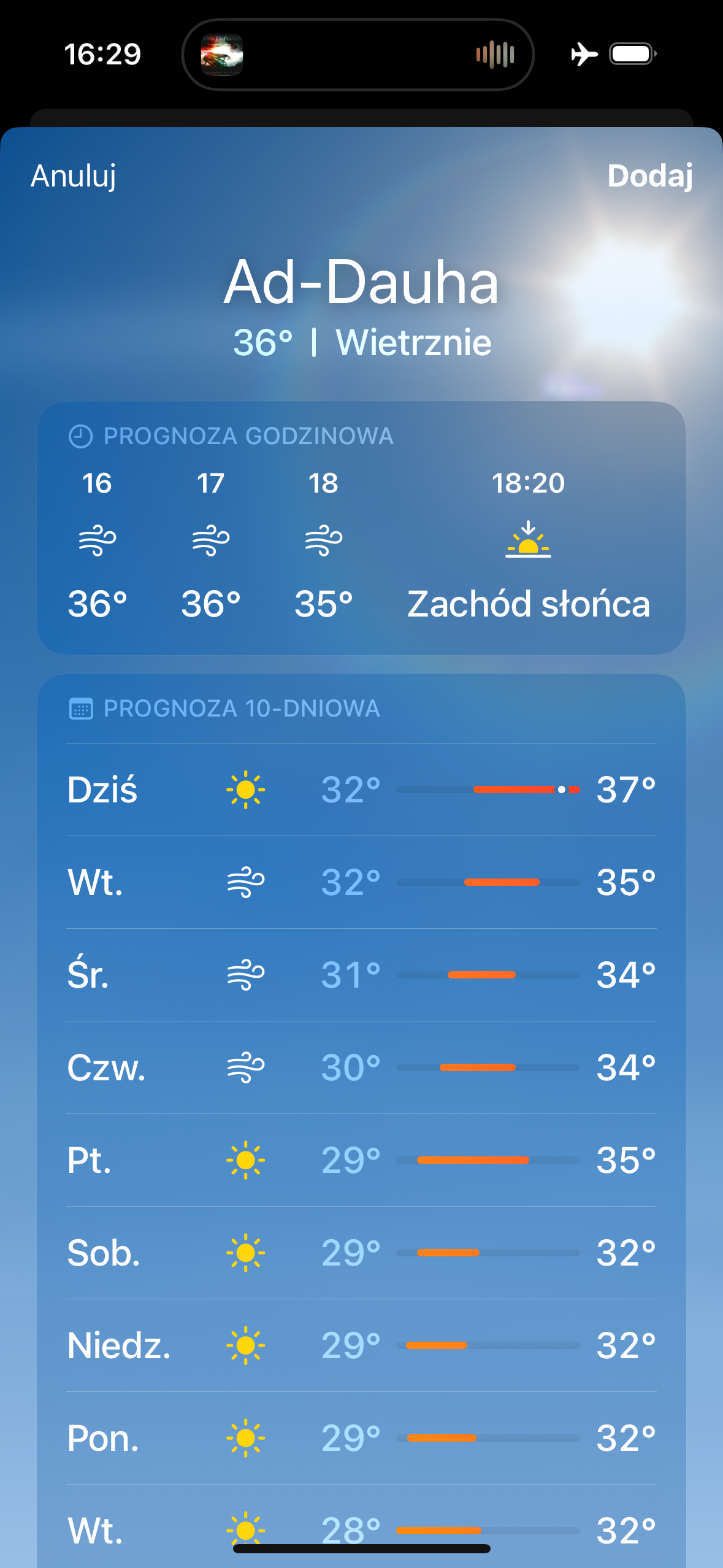Add Ad-Dauha with the Dodaj button

click(649, 176)
